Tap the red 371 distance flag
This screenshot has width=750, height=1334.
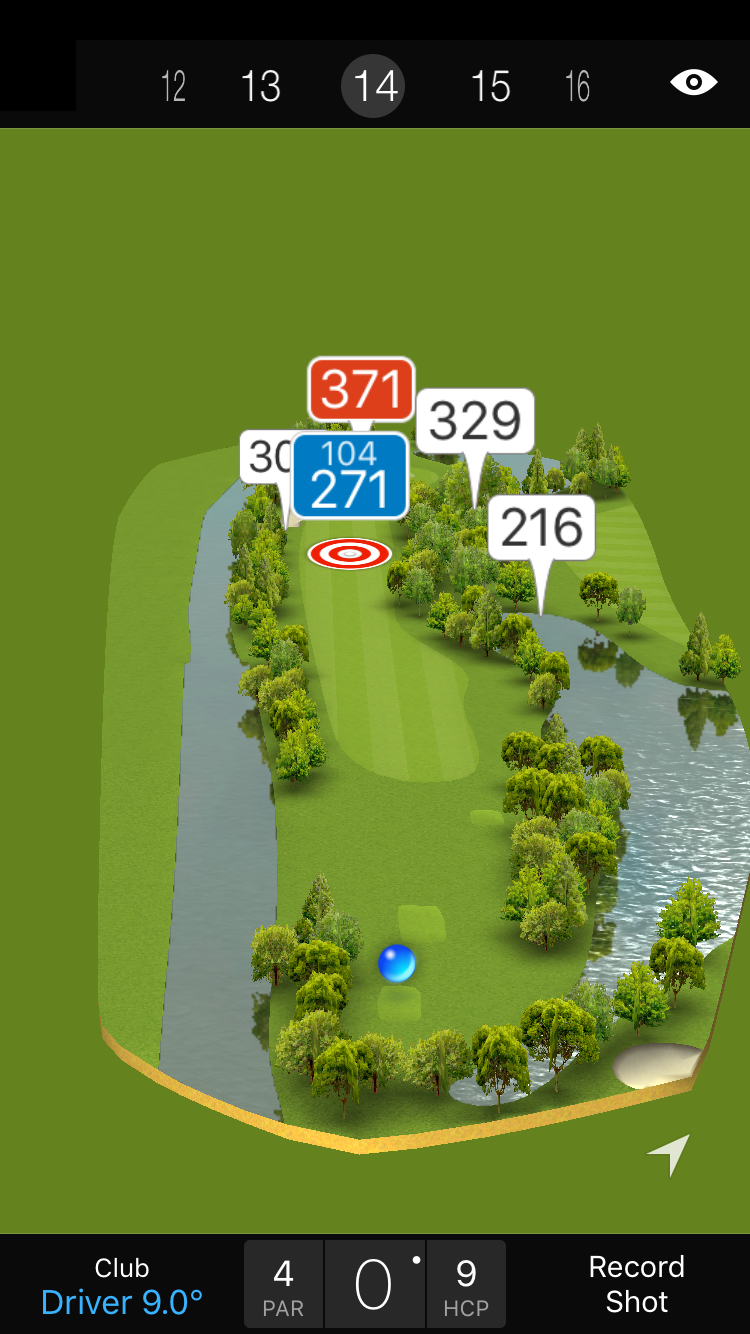[x=361, y=389]
